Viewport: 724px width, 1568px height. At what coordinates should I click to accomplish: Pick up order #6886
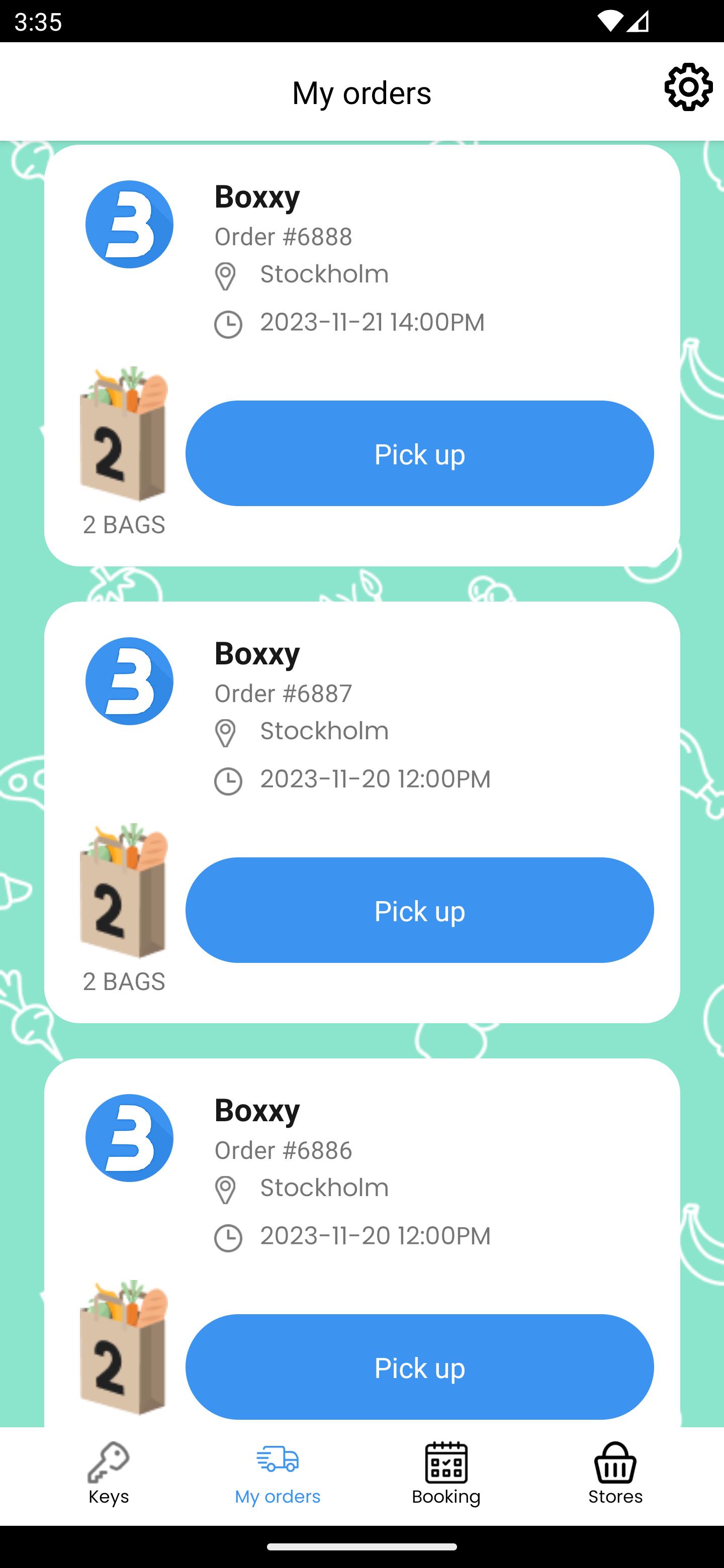point(419,1366)
